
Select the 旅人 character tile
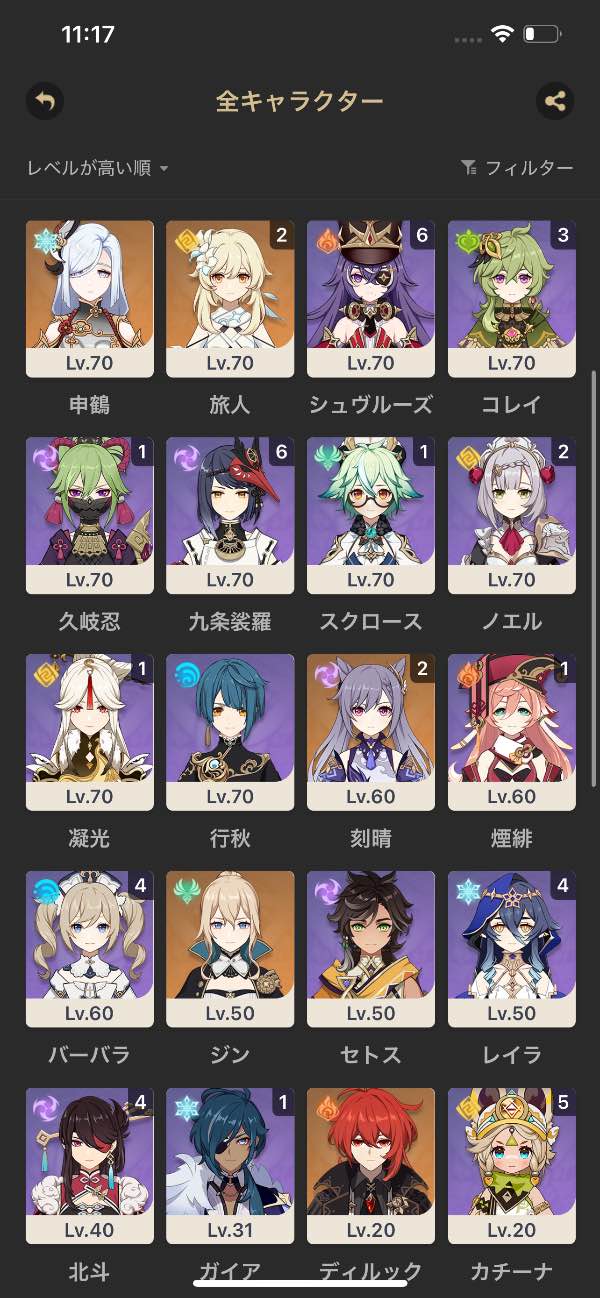(x=230, y=299)
